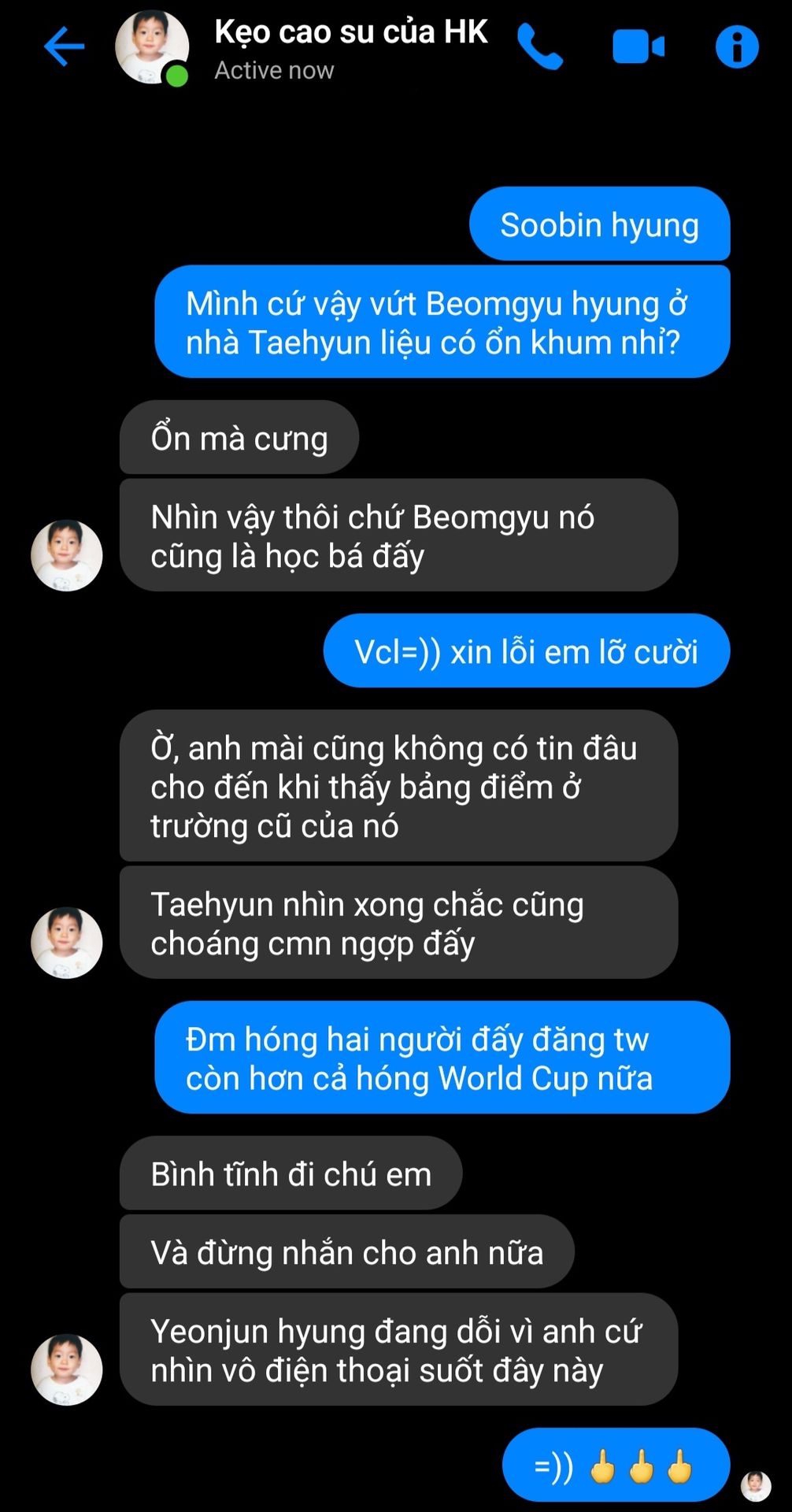This screenshot has width=792, height=1512.
Task: Tap the avatar beside the "Yeonjun hyung" message
Action: (67, 1369)
